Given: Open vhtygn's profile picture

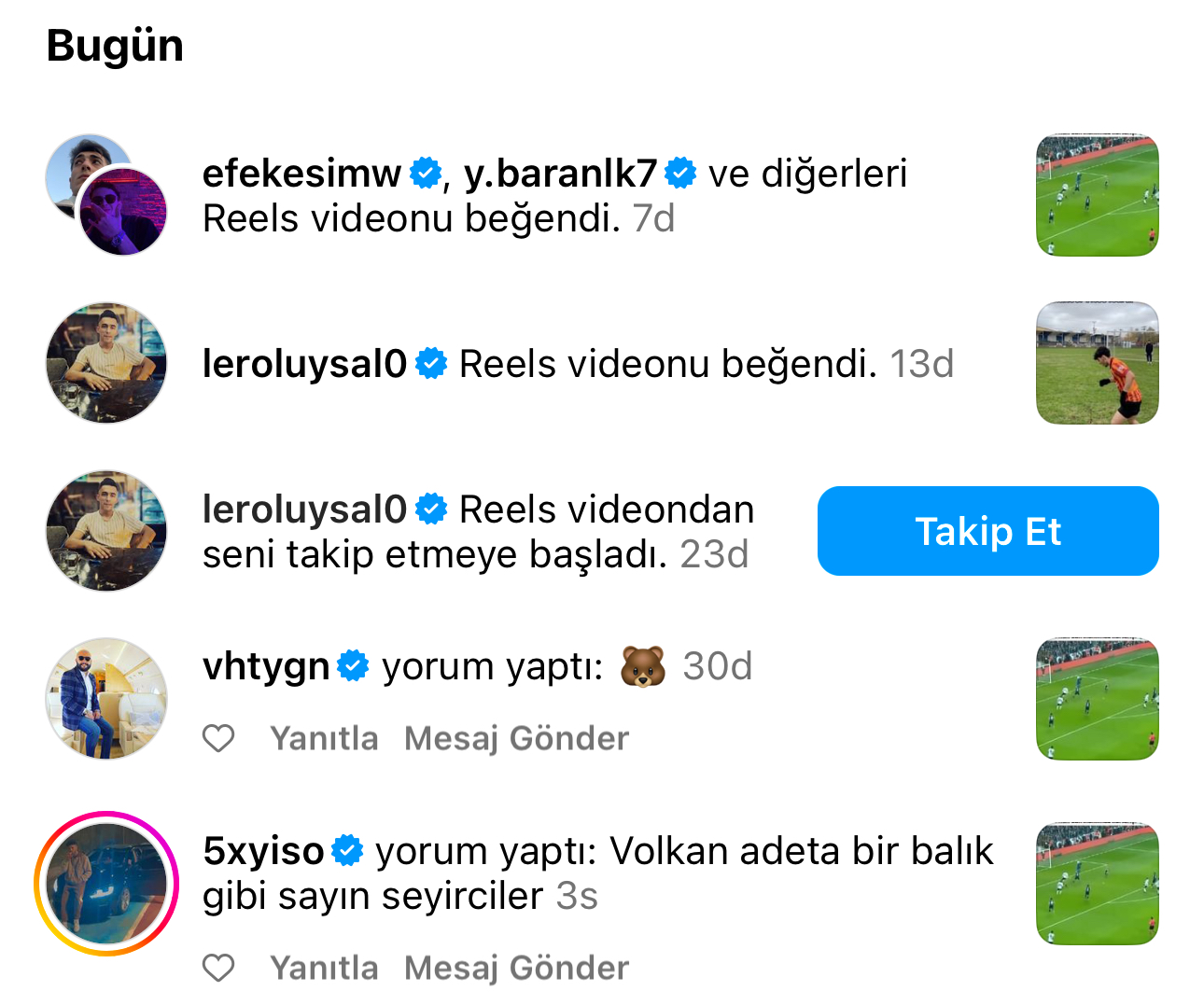Looking at the screenshot, I should pos(106,699).
